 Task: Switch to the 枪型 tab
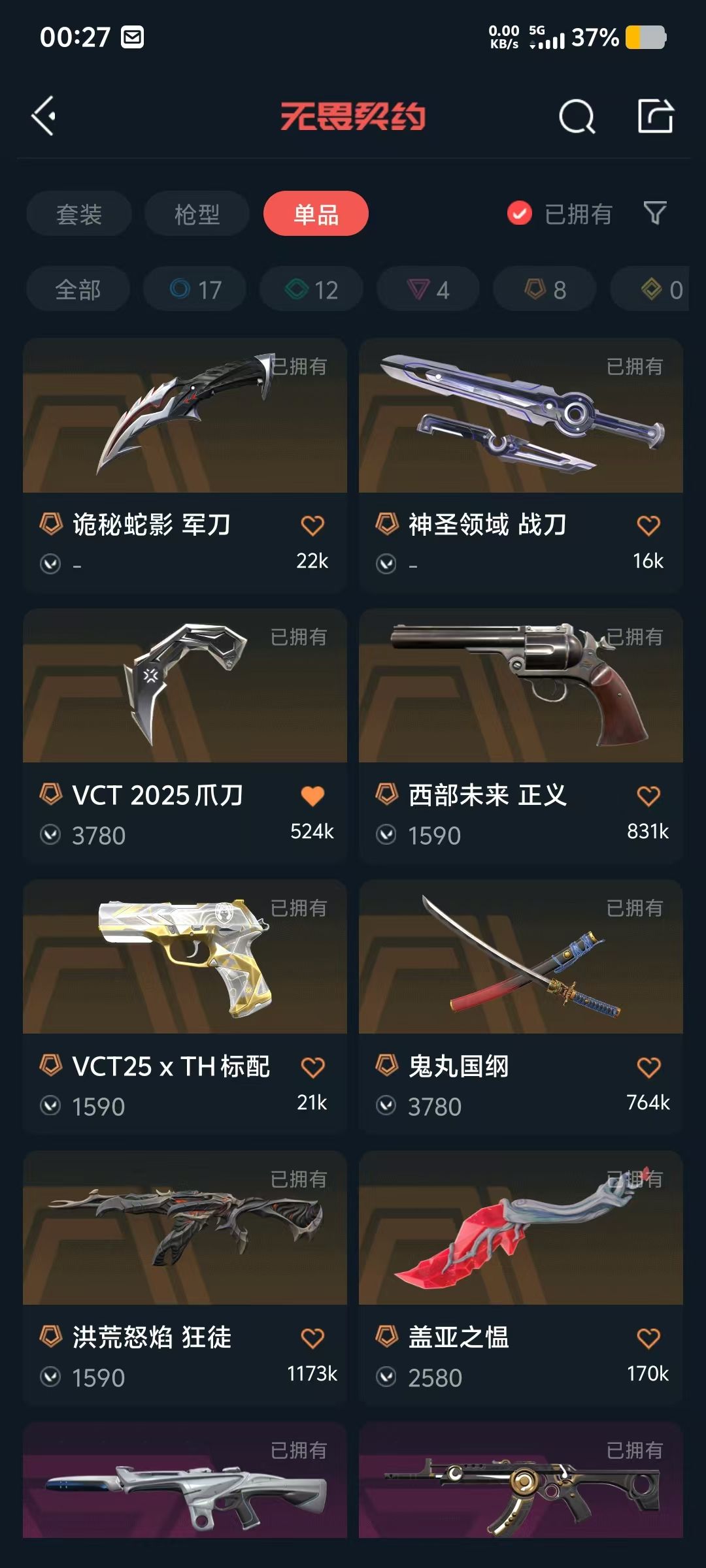tap(197, 214)
